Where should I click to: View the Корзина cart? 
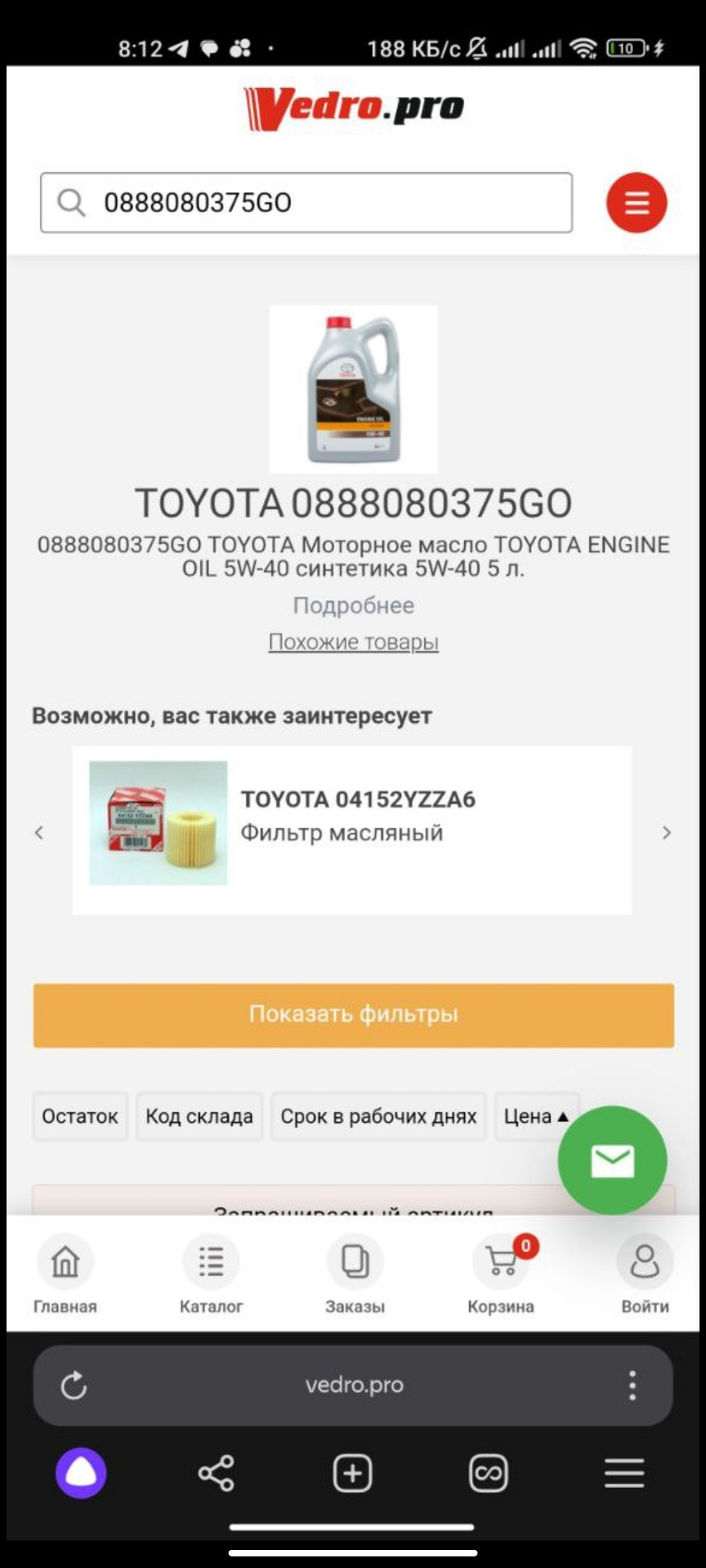click(x=501, y=1274)
